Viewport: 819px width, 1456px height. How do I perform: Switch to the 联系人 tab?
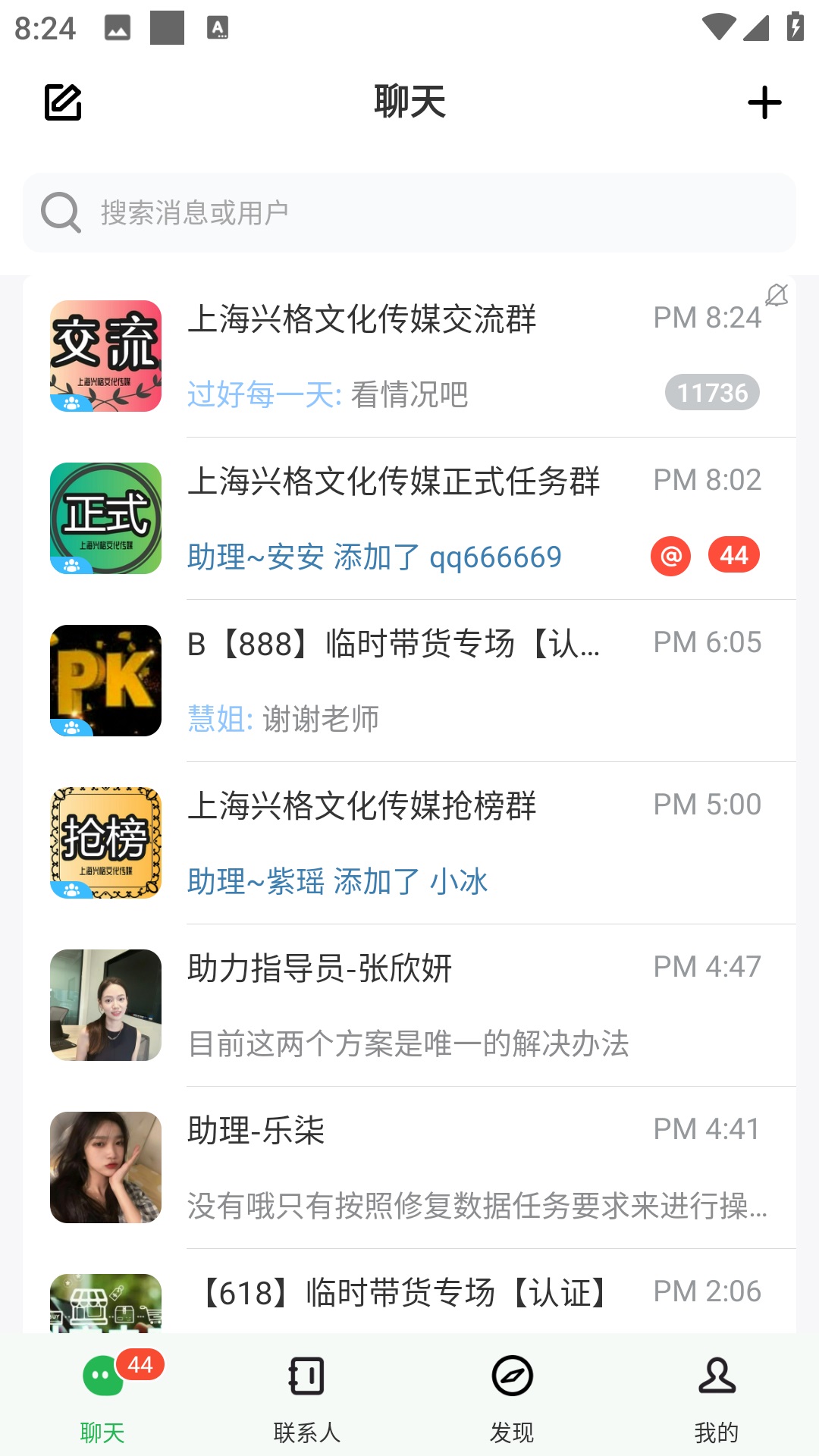(307, 1397)
